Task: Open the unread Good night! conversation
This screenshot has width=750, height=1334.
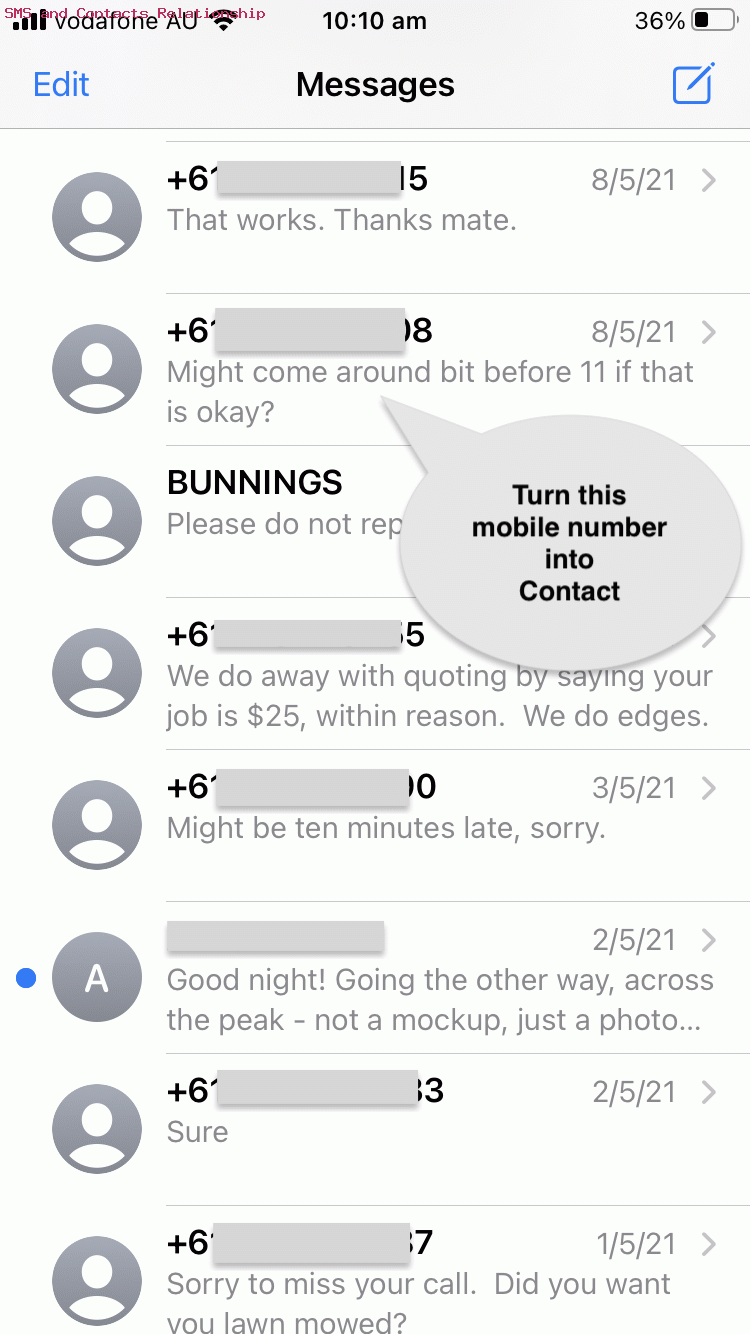Action: 375,978
